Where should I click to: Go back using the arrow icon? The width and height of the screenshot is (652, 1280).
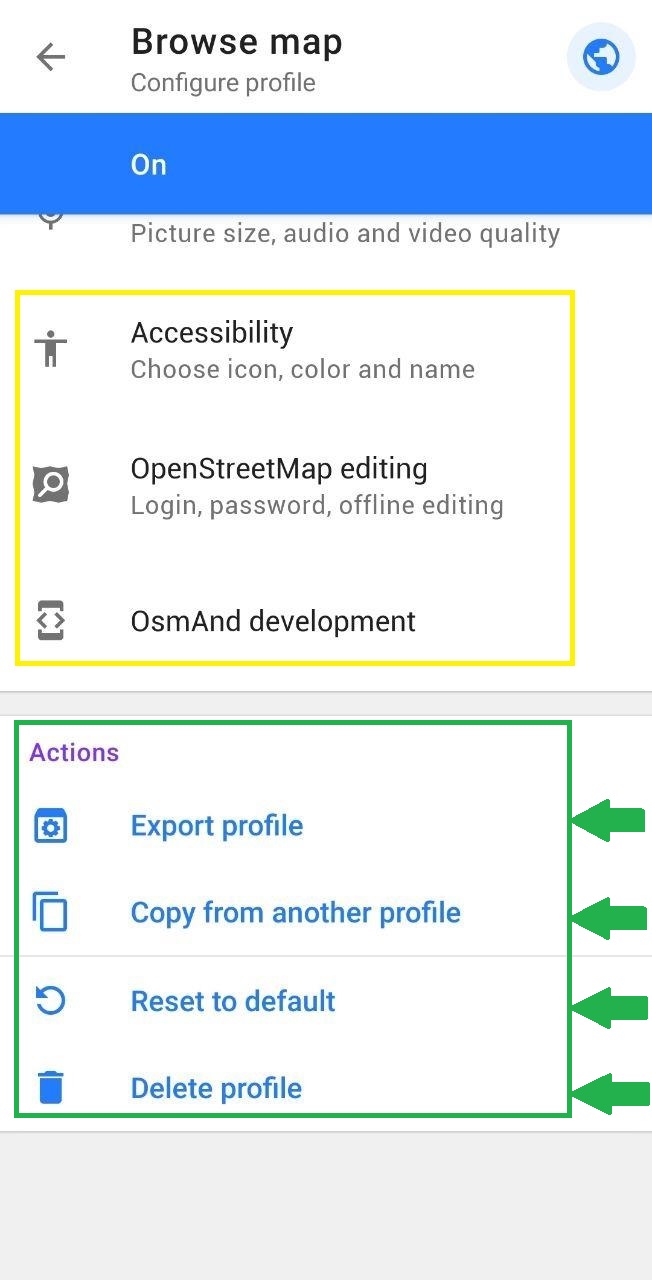tap(50, 57)
